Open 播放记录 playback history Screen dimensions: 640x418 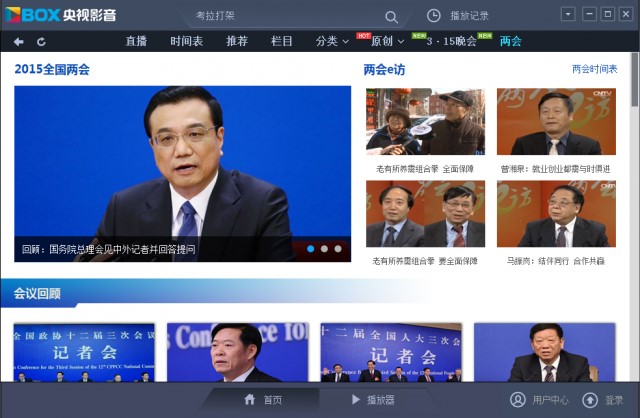coord(458,16)
